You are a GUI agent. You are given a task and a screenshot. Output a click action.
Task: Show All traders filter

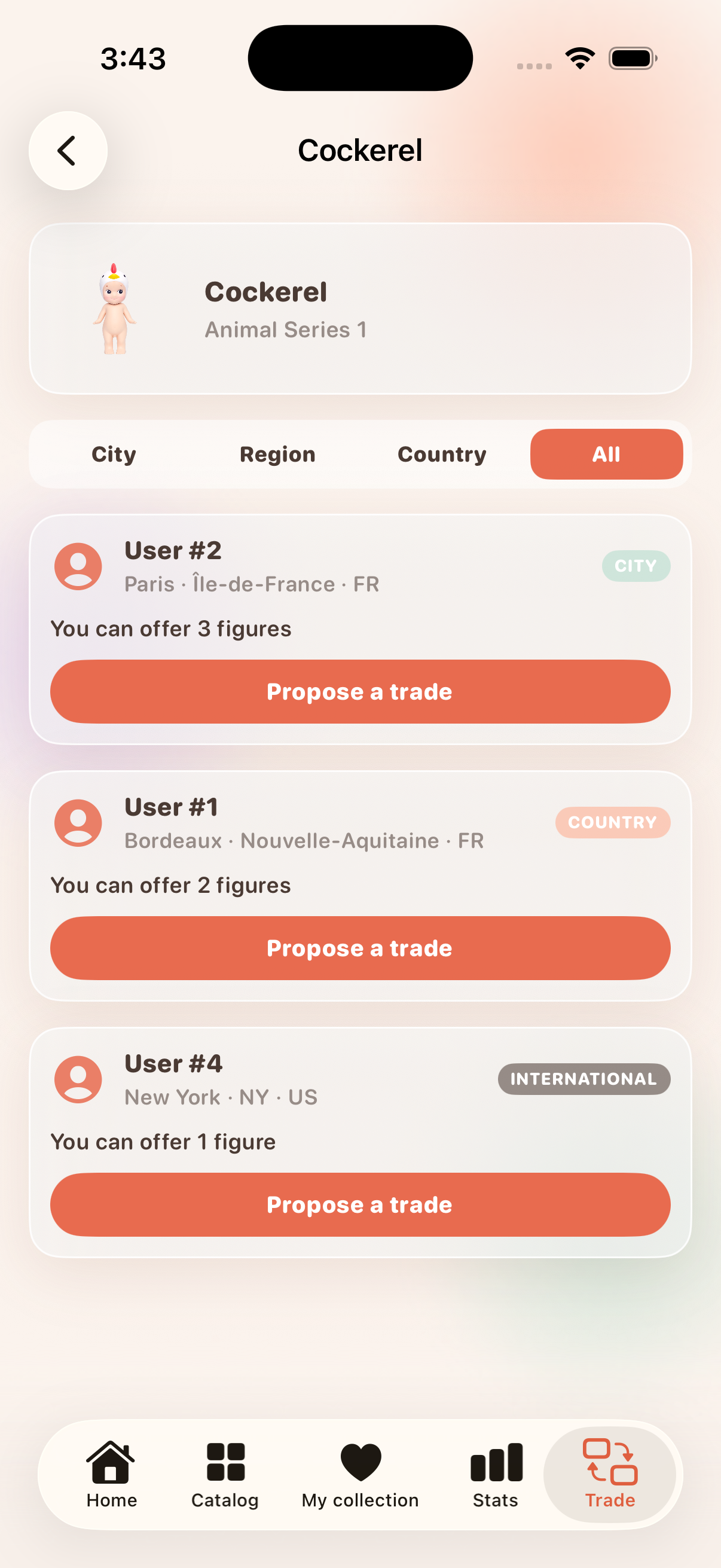[606, 454]
